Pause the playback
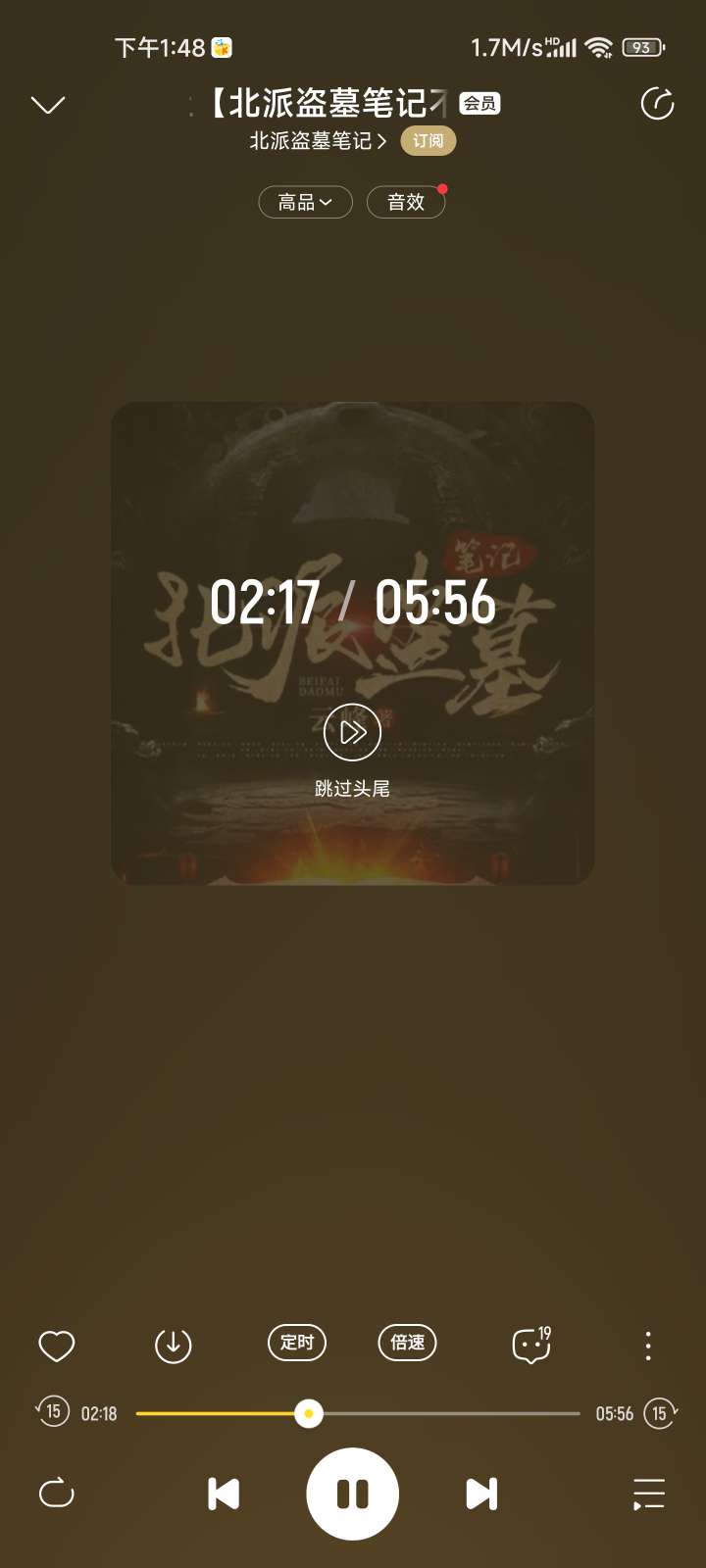 tap(352, 1494)
